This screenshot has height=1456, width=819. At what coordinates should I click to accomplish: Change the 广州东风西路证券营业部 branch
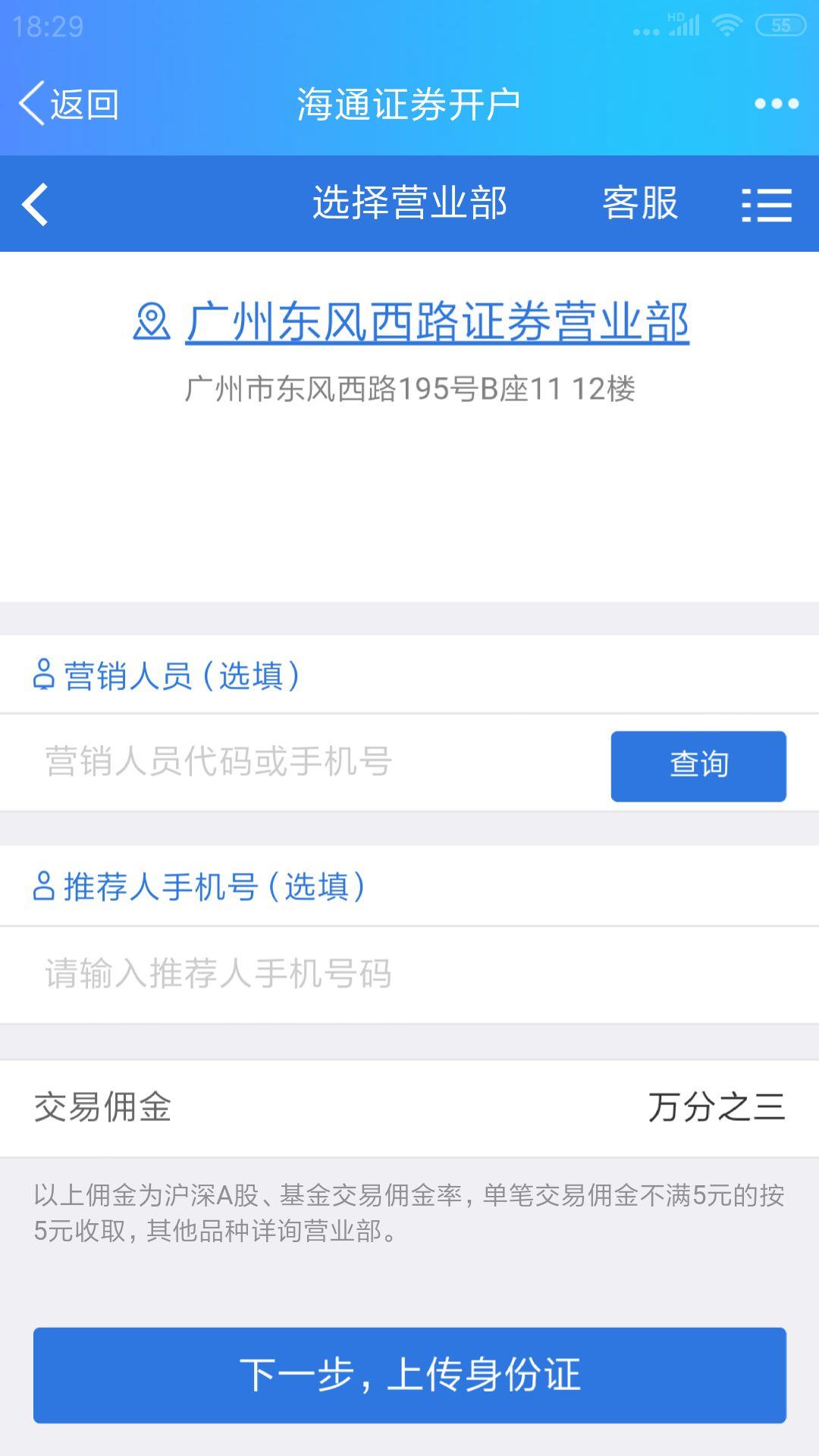coord(436,322)
